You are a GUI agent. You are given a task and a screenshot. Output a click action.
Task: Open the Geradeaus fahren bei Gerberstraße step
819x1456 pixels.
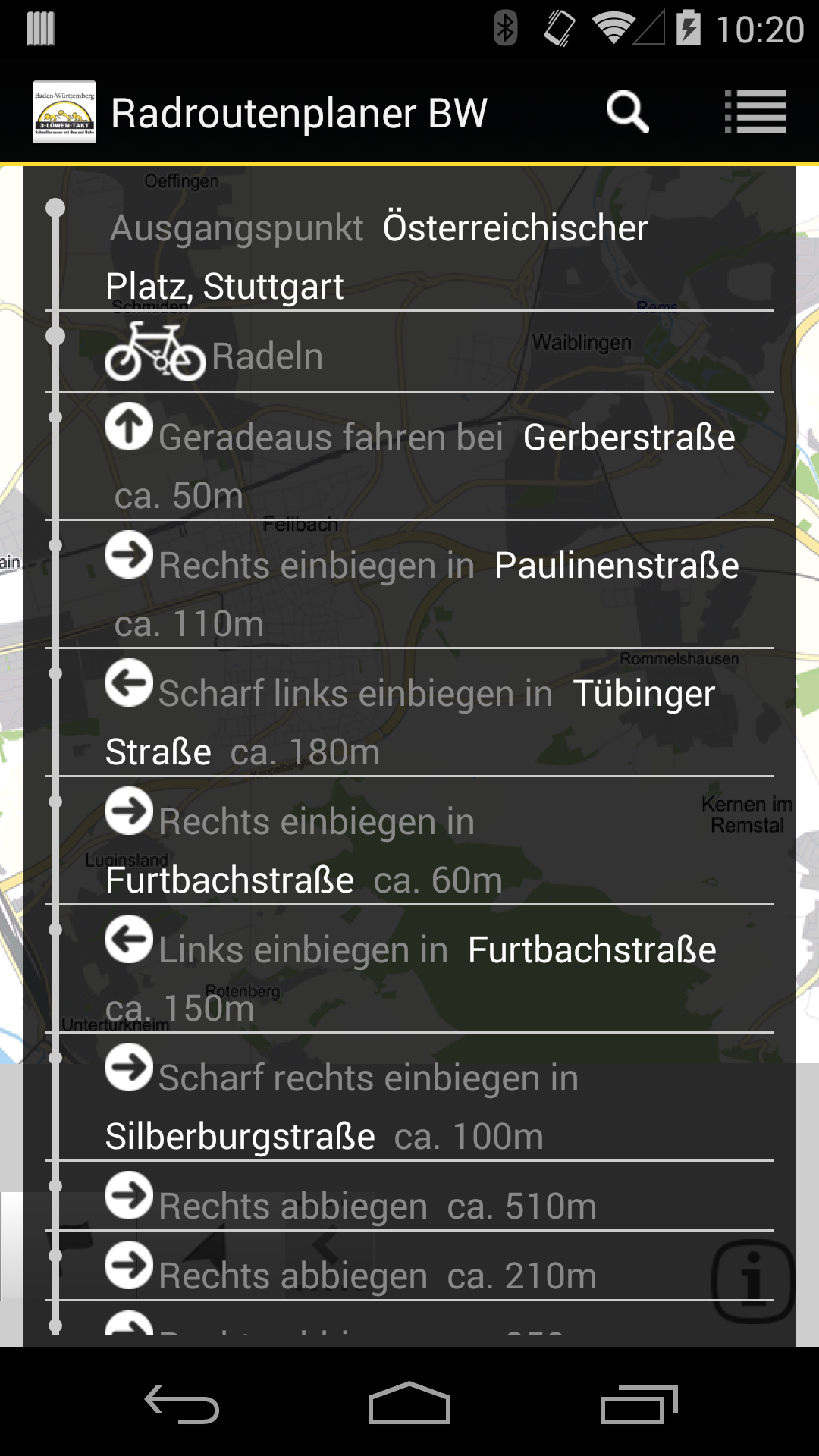tap(409, 457)
